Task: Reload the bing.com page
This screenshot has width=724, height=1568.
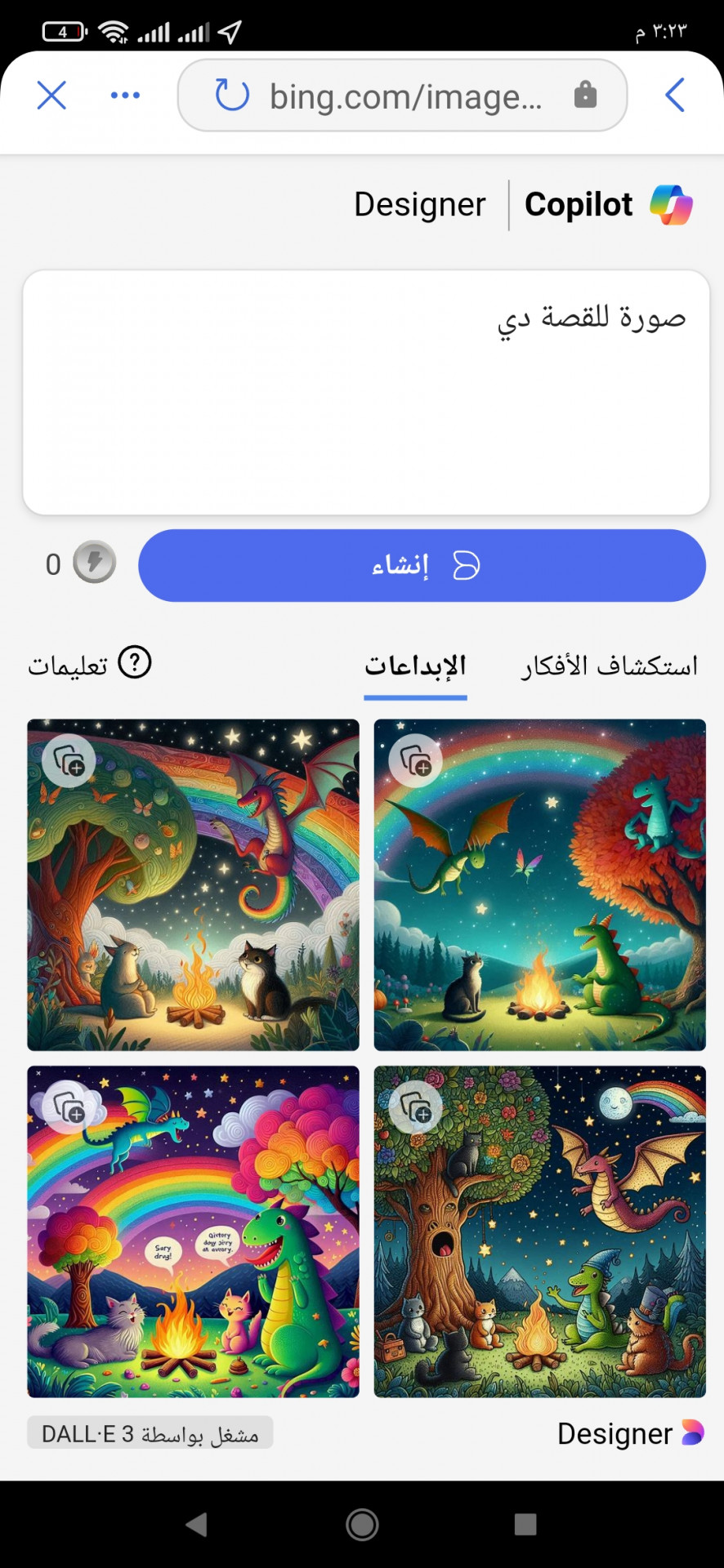Action: (x=232, y=96)
